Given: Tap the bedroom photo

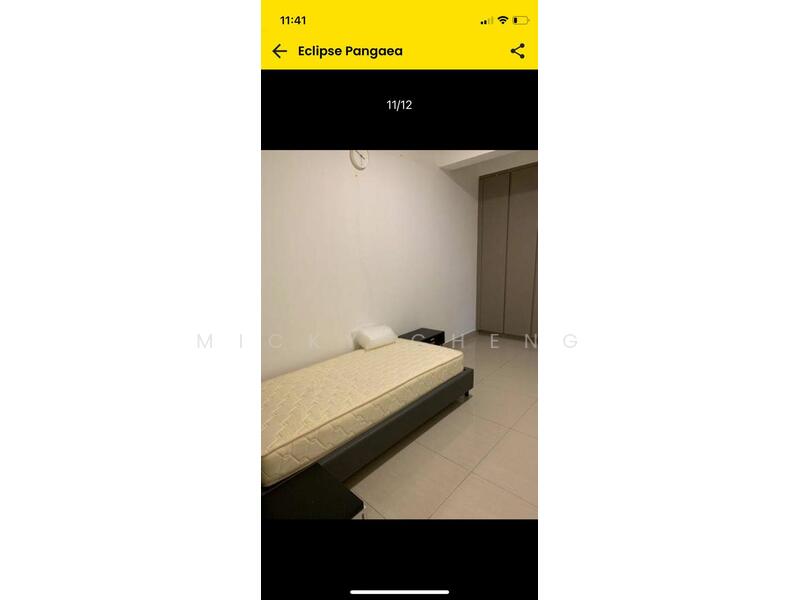Looking at the screenshot, I should (399, 334).
